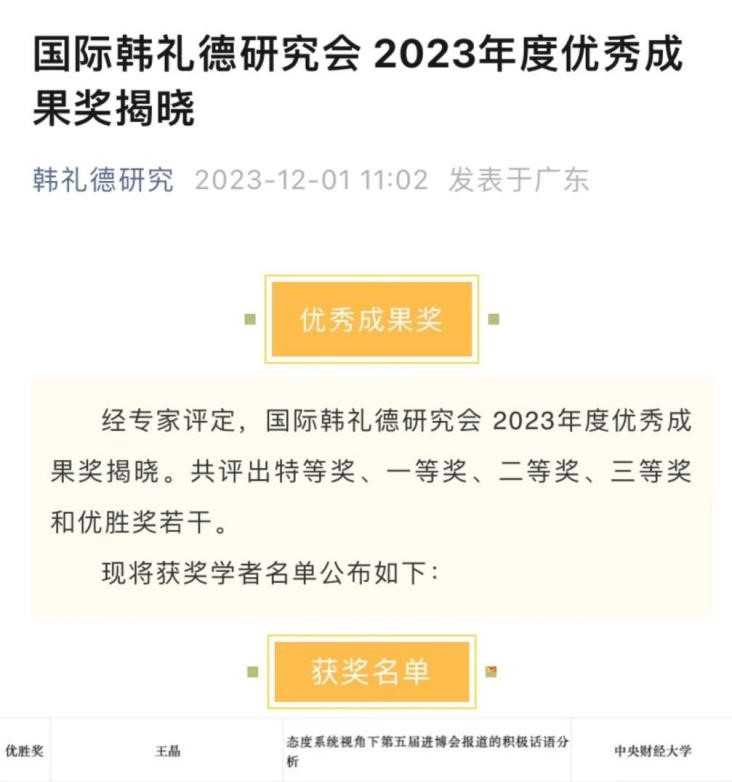732x782 pixels.
Task: Open the 韩礼德研究 account page
Action: click(x=103, y=180)
